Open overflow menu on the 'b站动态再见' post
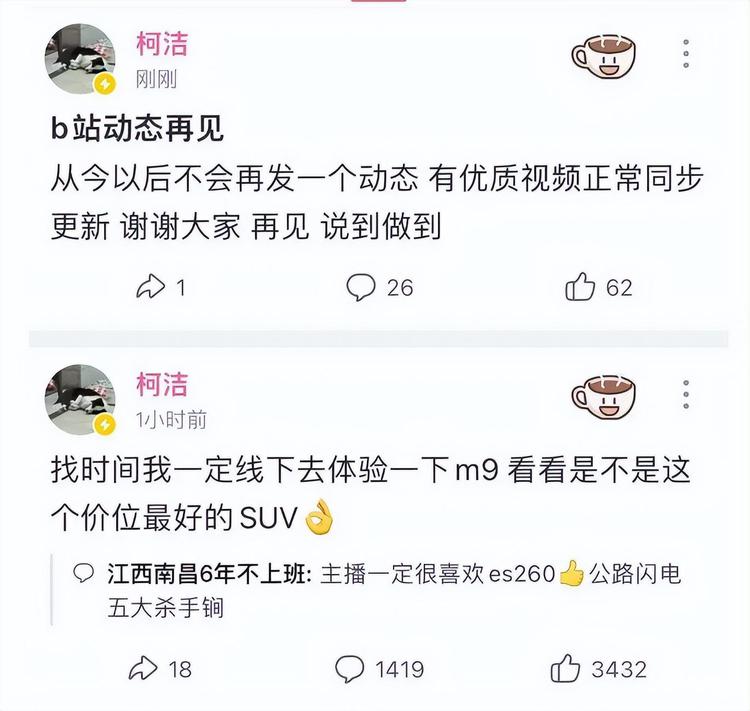The image size is (750, 711). pyautogui.click(x=686, y=53)
